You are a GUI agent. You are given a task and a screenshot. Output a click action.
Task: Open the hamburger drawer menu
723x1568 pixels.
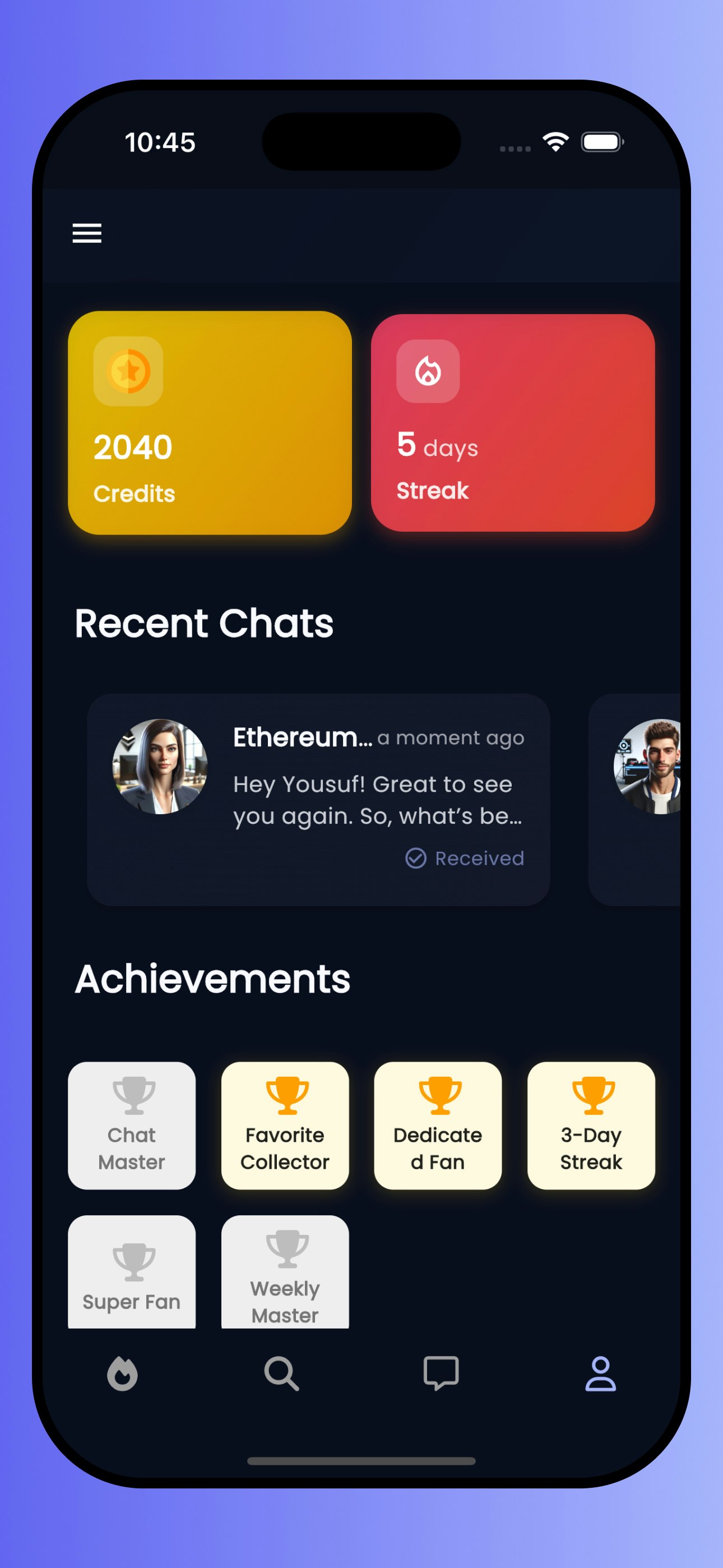(x=87, y=233)
